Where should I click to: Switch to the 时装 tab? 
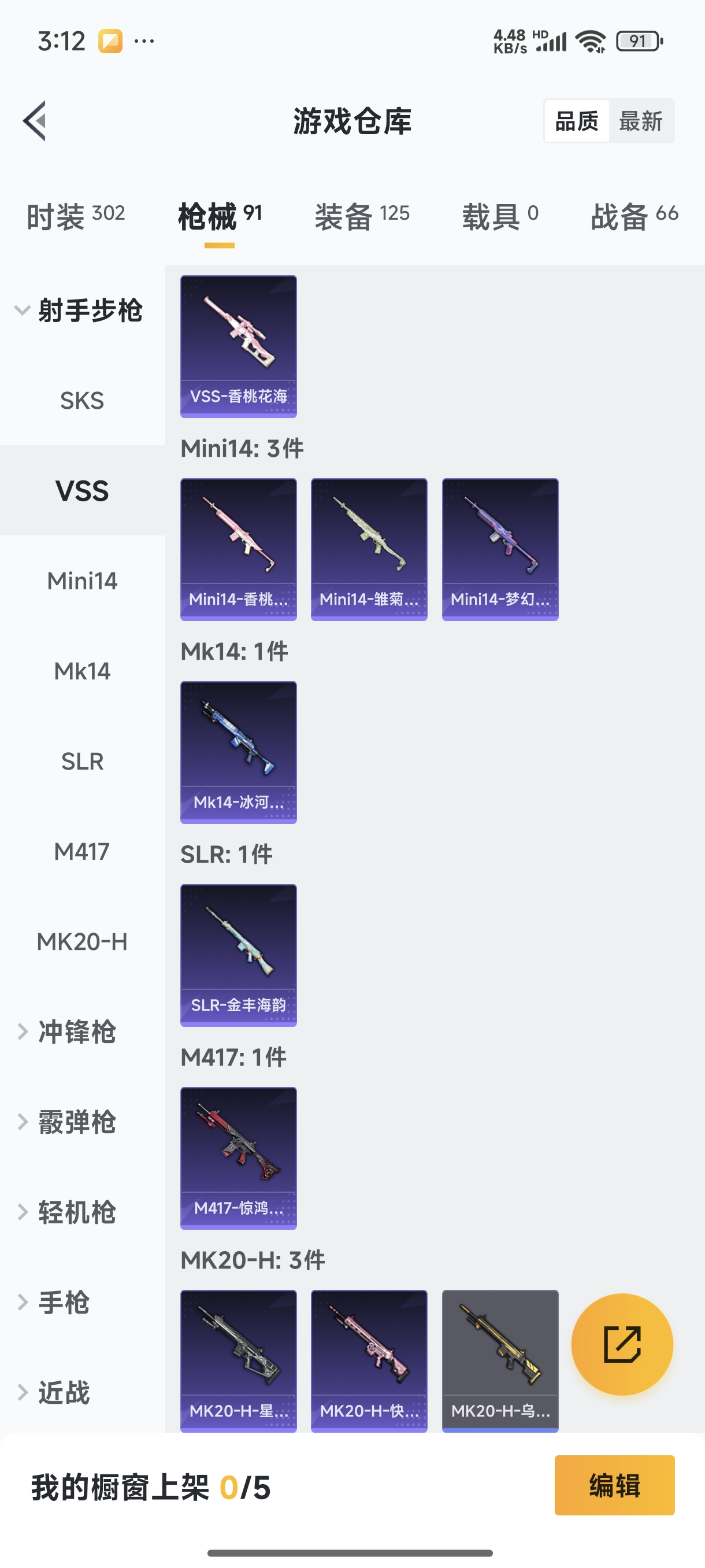pyautogui.click(x=76, y=216)
